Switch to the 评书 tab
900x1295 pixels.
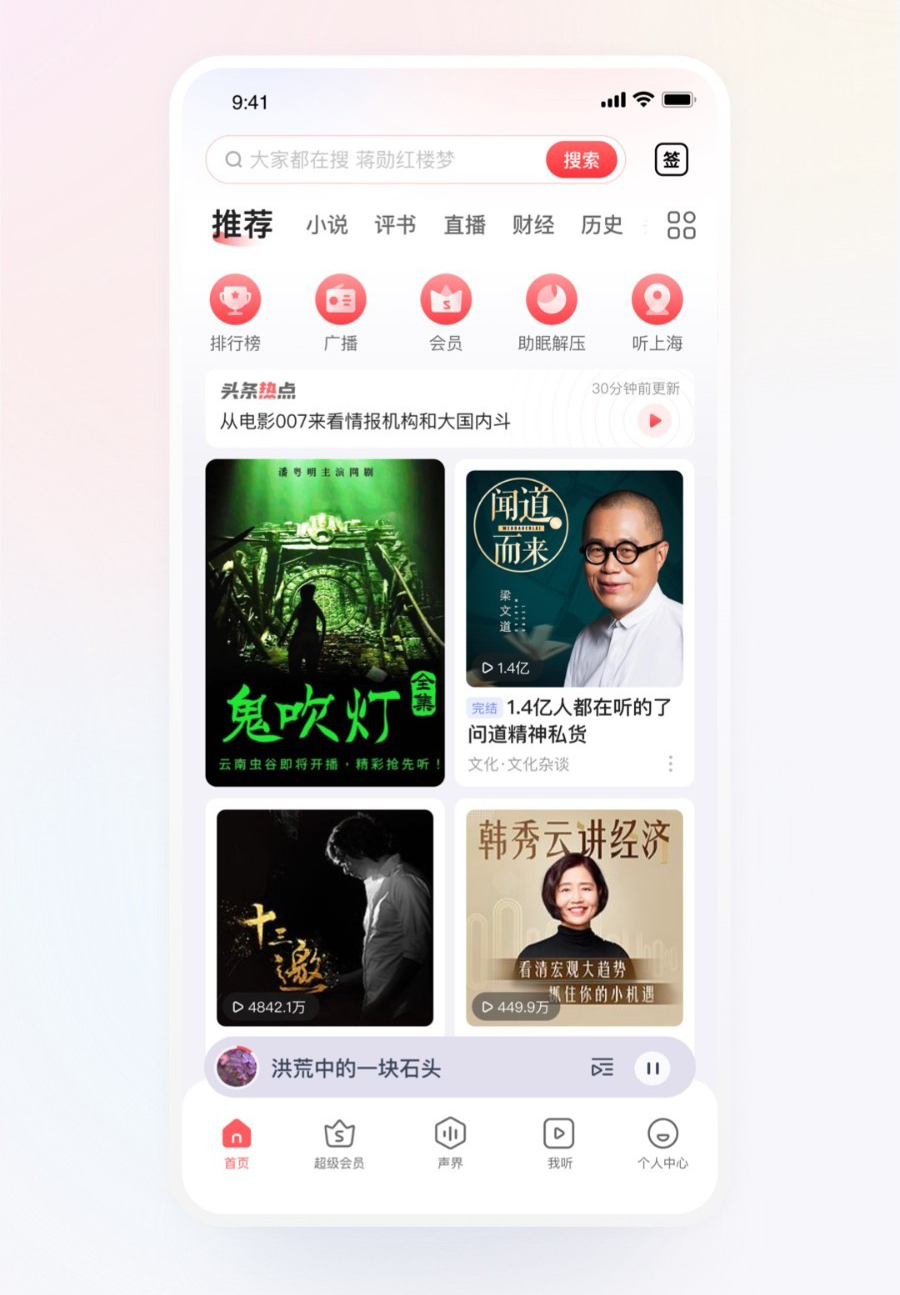pos(395,225)
